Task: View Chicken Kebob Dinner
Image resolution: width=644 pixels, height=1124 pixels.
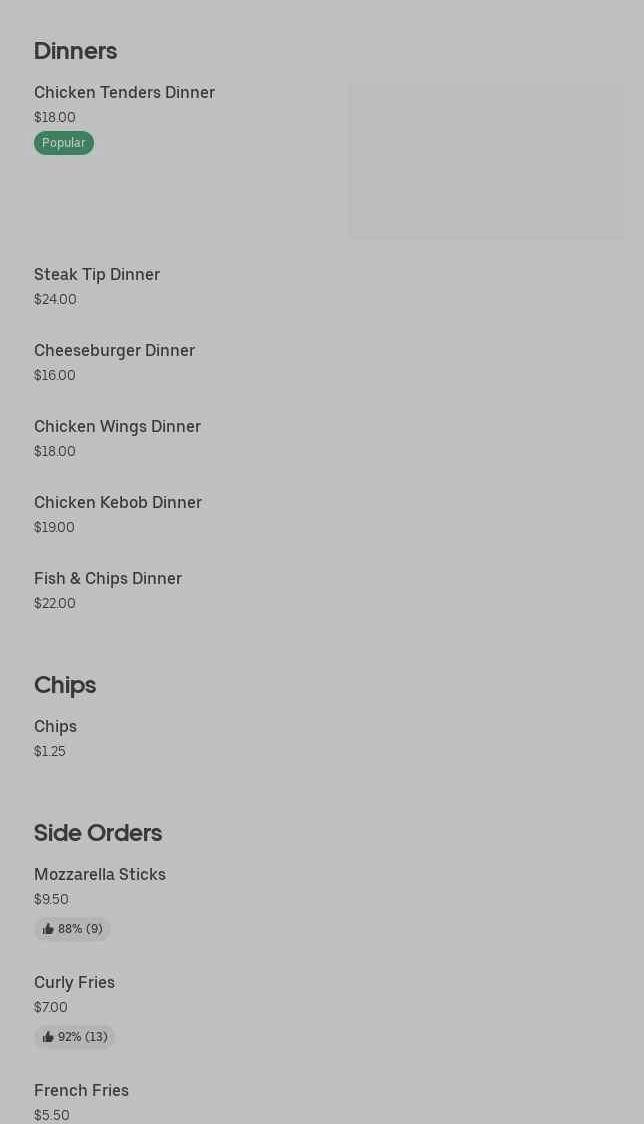Action: (118, 503)
